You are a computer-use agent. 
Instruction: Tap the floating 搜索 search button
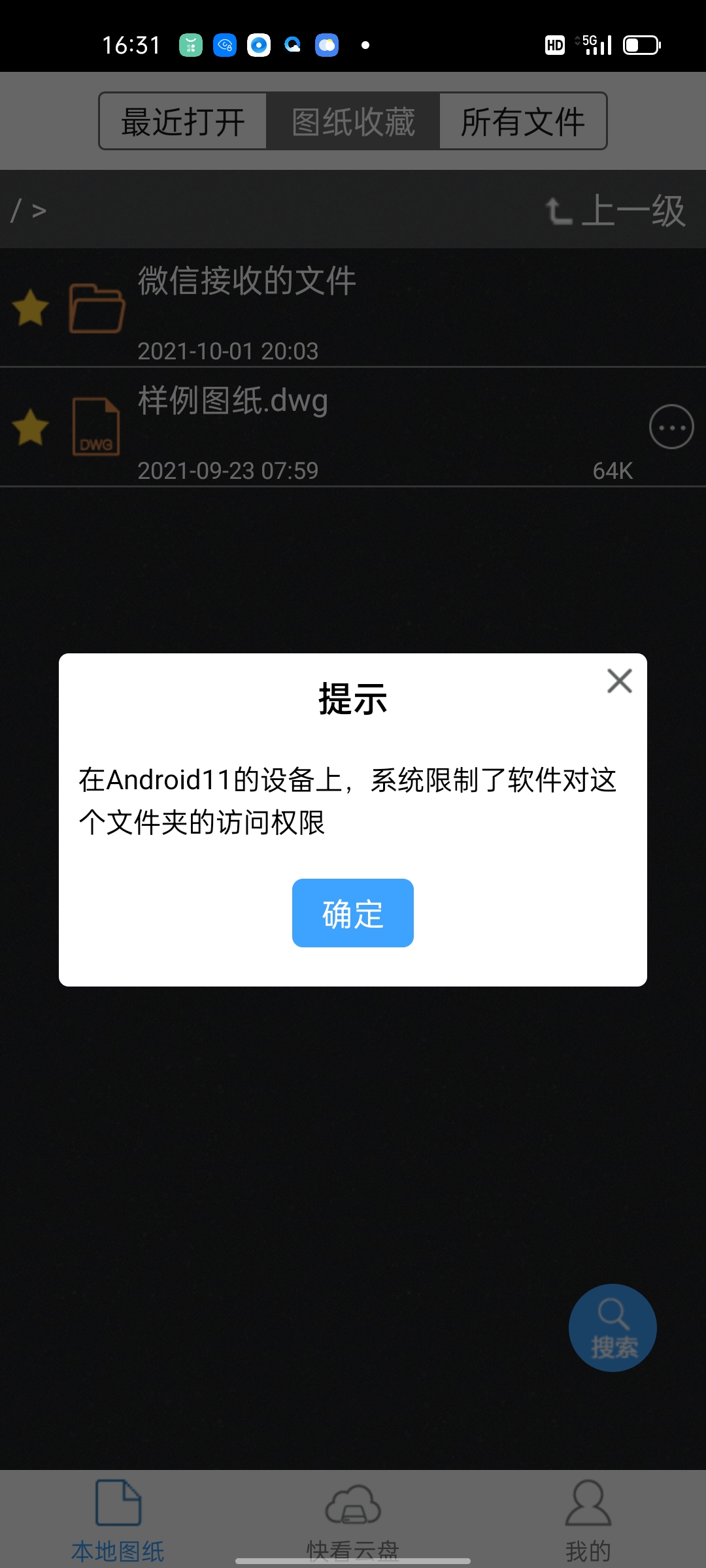(613, 1328)
